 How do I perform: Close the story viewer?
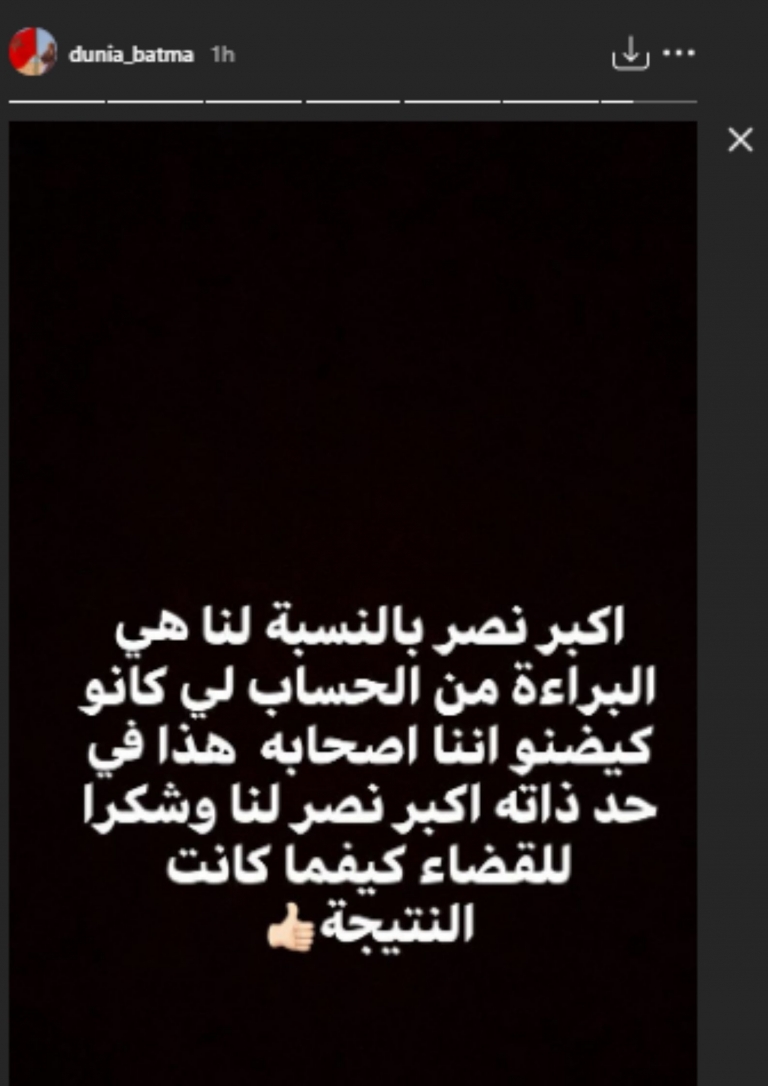coord(740,140)
